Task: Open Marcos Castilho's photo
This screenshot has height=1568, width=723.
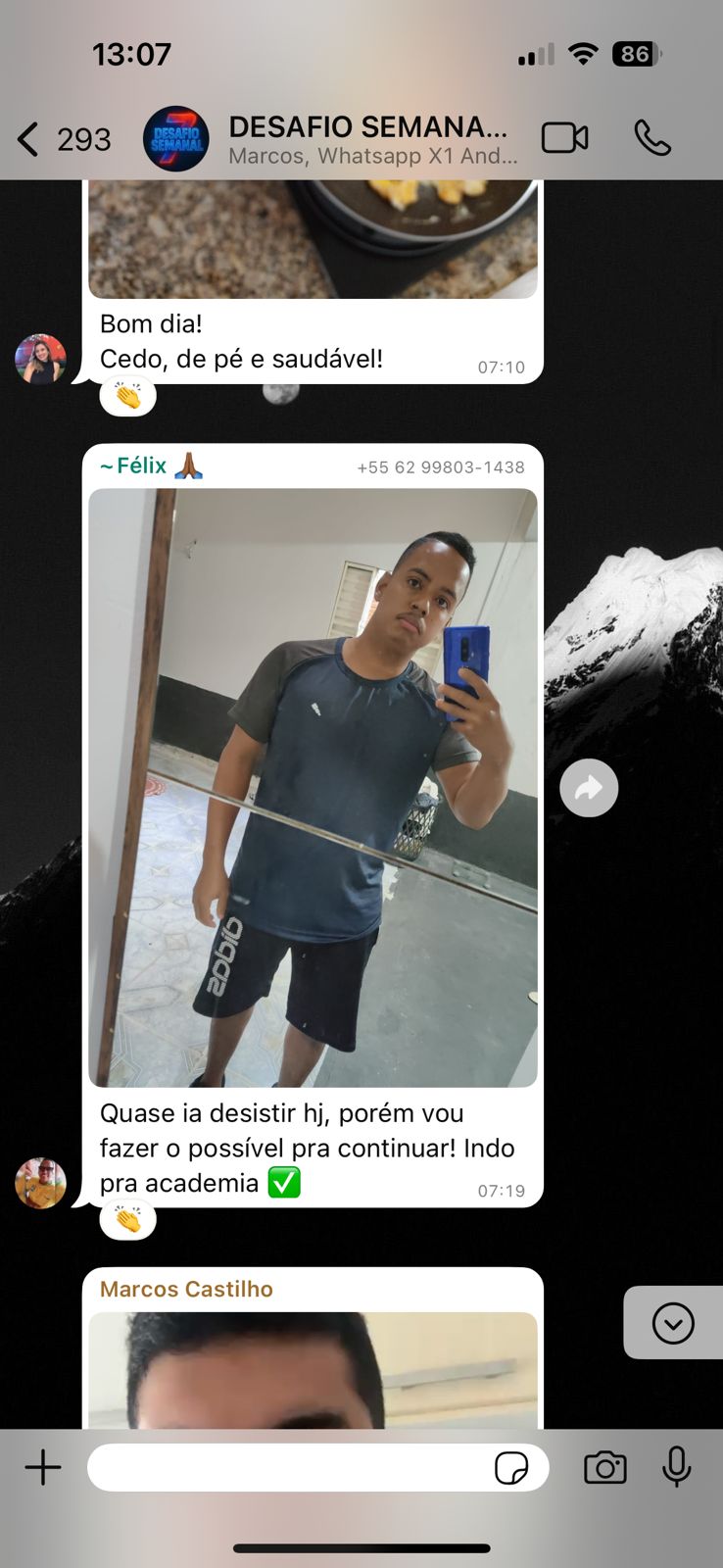Action: coord(313,1370)
